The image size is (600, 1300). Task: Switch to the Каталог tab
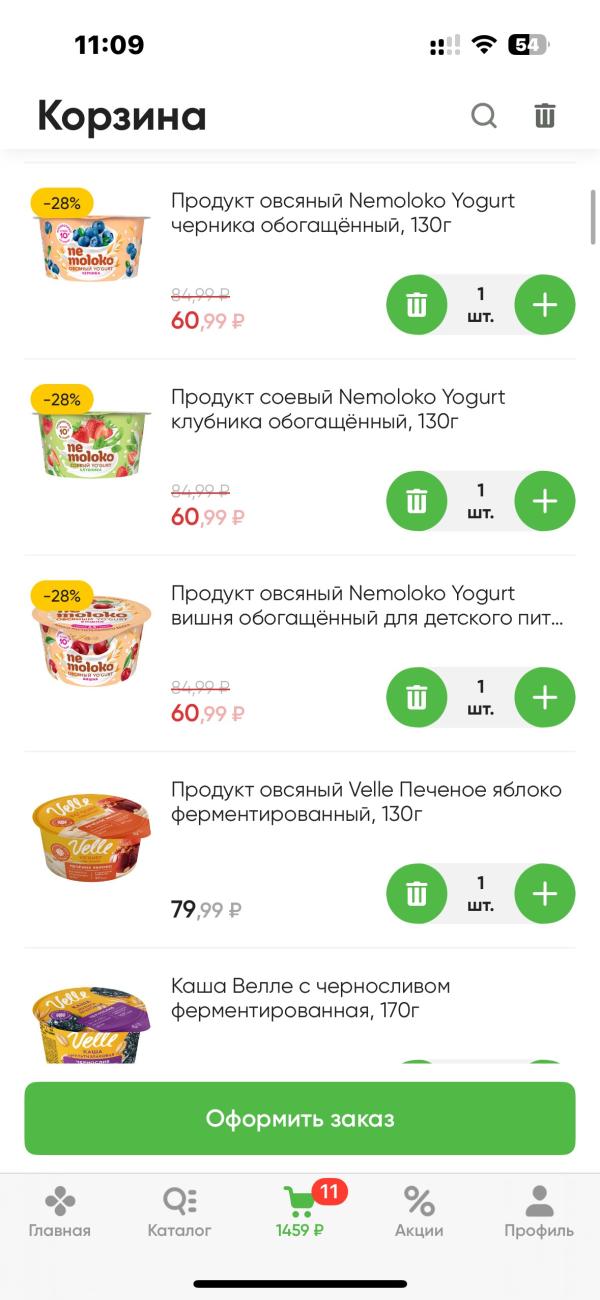(180, 1211)
